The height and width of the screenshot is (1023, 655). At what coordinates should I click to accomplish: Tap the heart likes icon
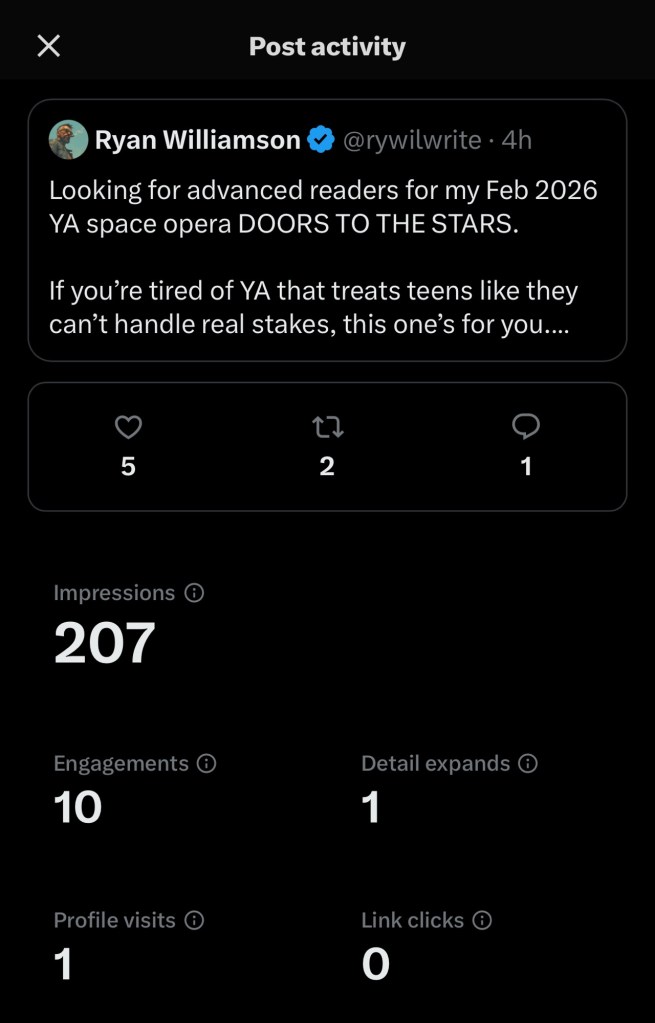coord(128,428)
